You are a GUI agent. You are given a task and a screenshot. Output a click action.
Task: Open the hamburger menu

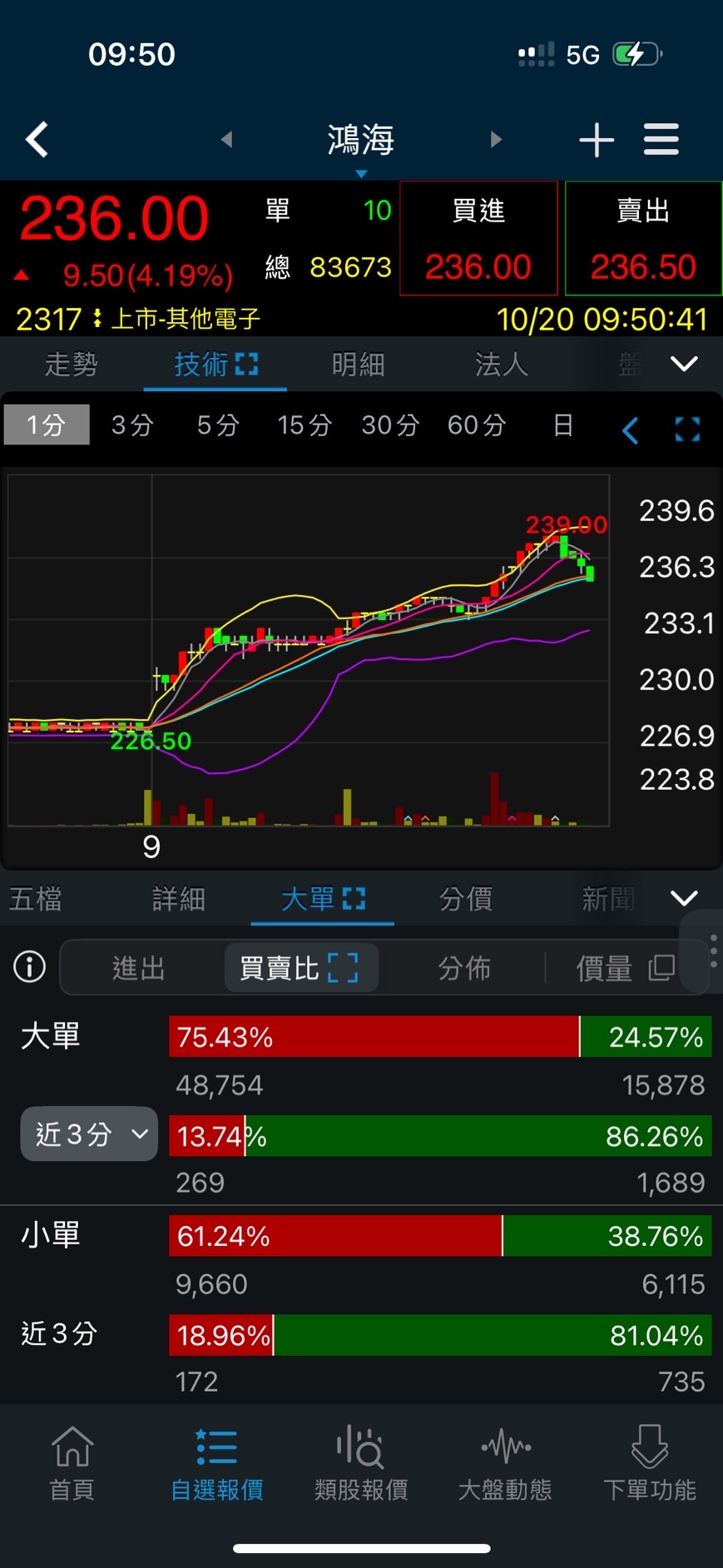click(x=661, y=139)
